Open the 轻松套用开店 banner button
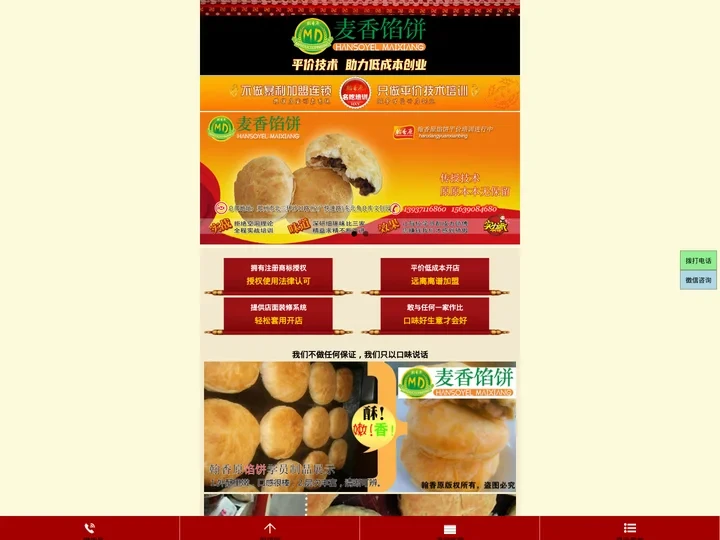 pos(278,315)
